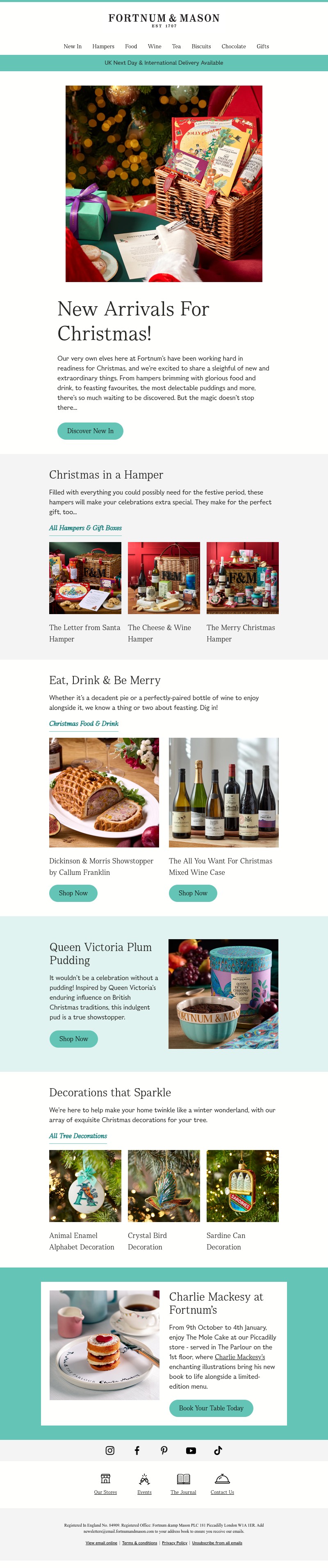
Task: Shop Now for Queen Victoria Plum Pudding
Action: pyautogui.click(x=74, y=1038)
